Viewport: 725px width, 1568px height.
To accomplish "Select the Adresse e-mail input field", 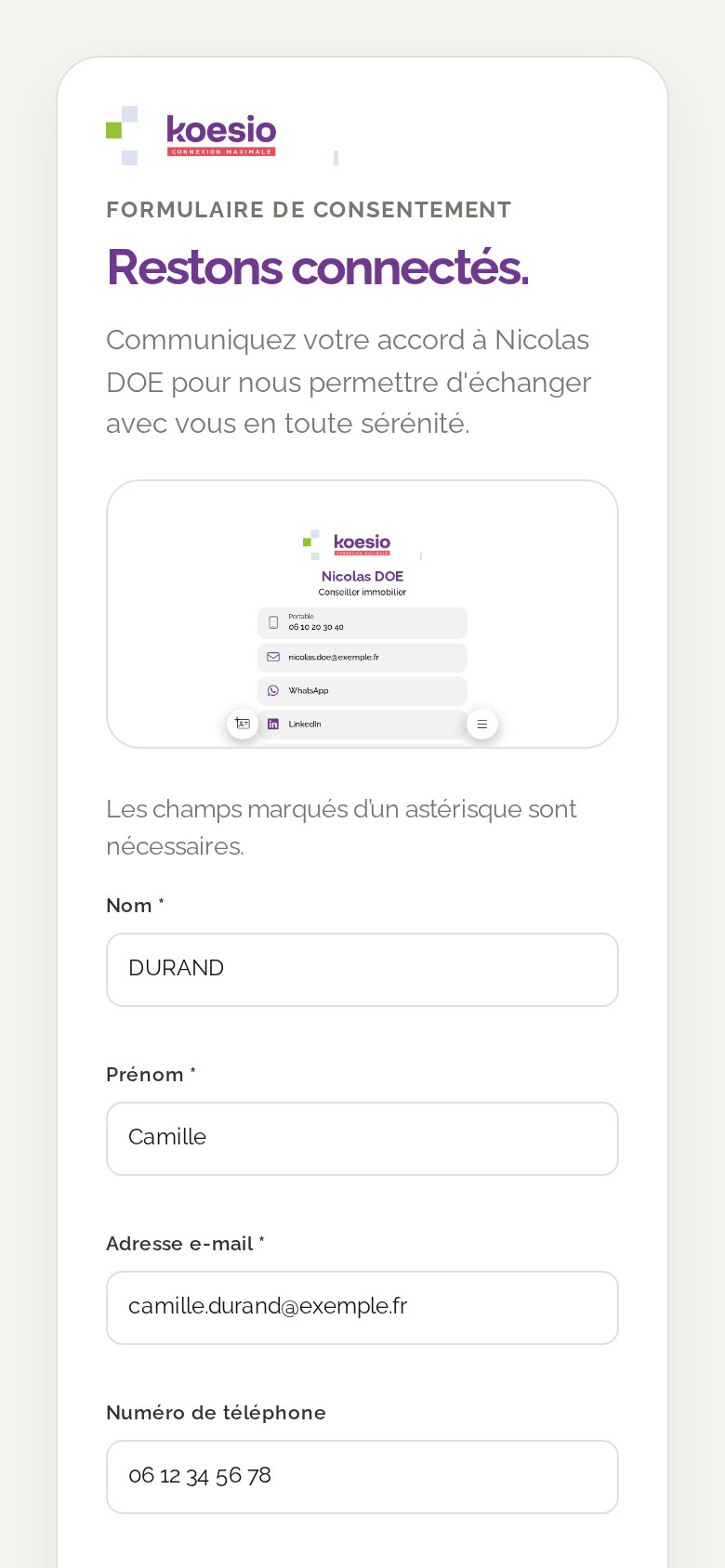I will click(x=362, y=1308).
